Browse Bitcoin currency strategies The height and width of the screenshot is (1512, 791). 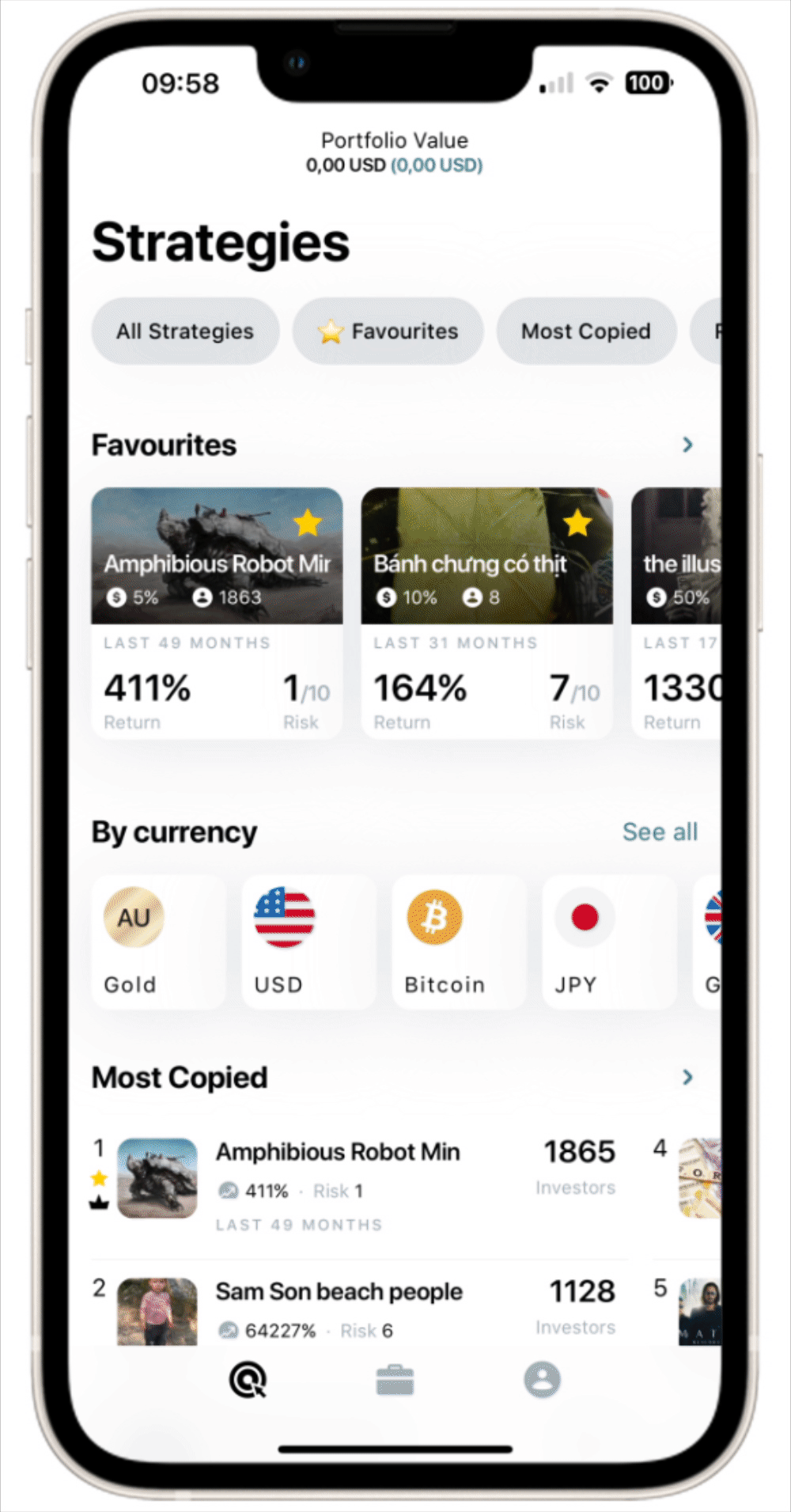459,942
